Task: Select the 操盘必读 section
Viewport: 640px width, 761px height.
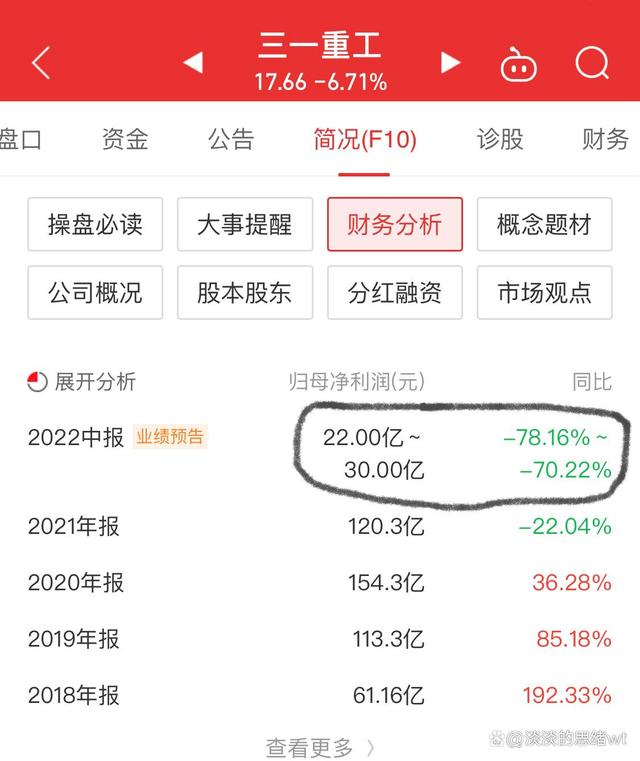Action: point(95,224)
